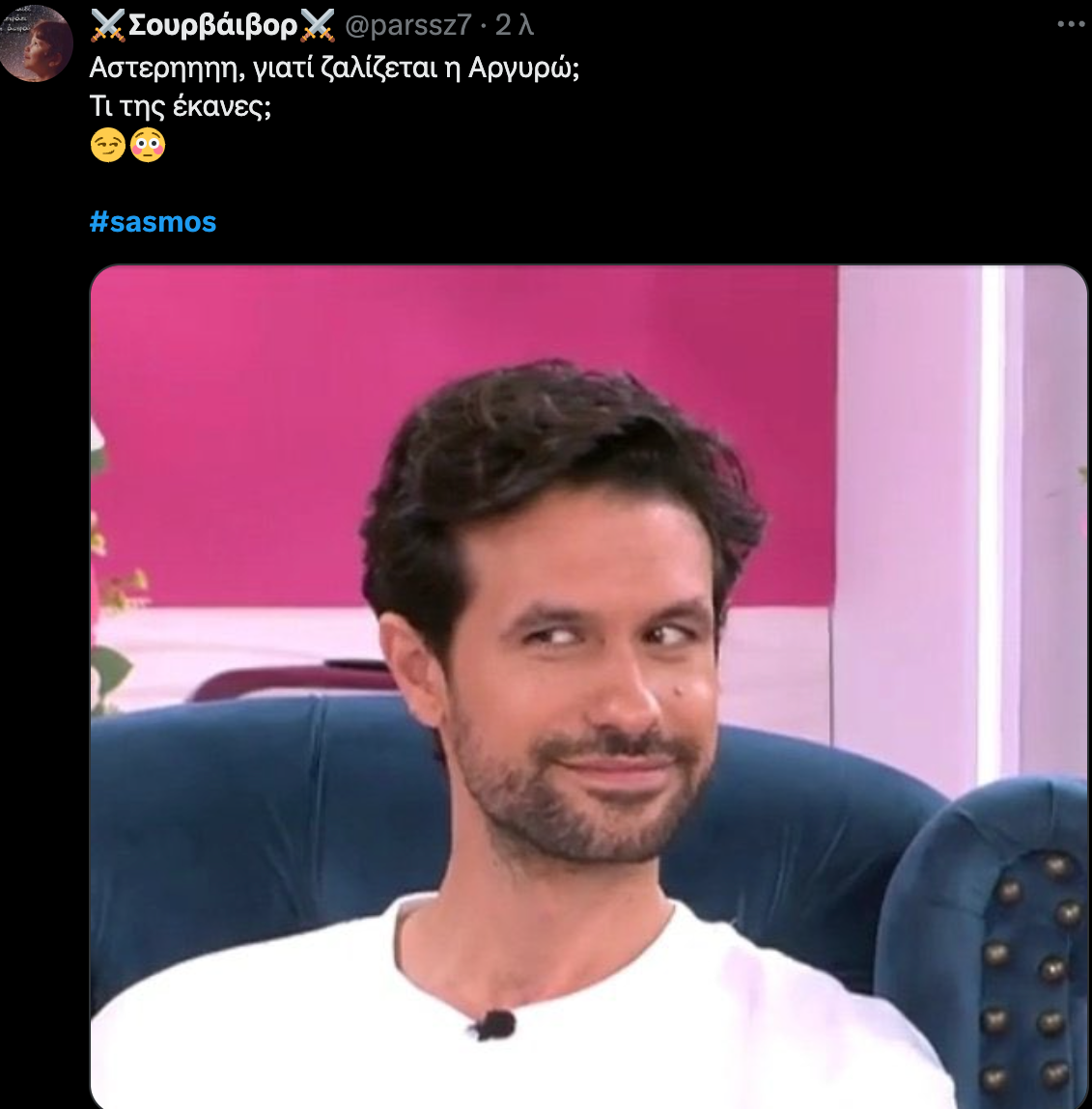Open the attached image in full view

[x=589, y=685]
